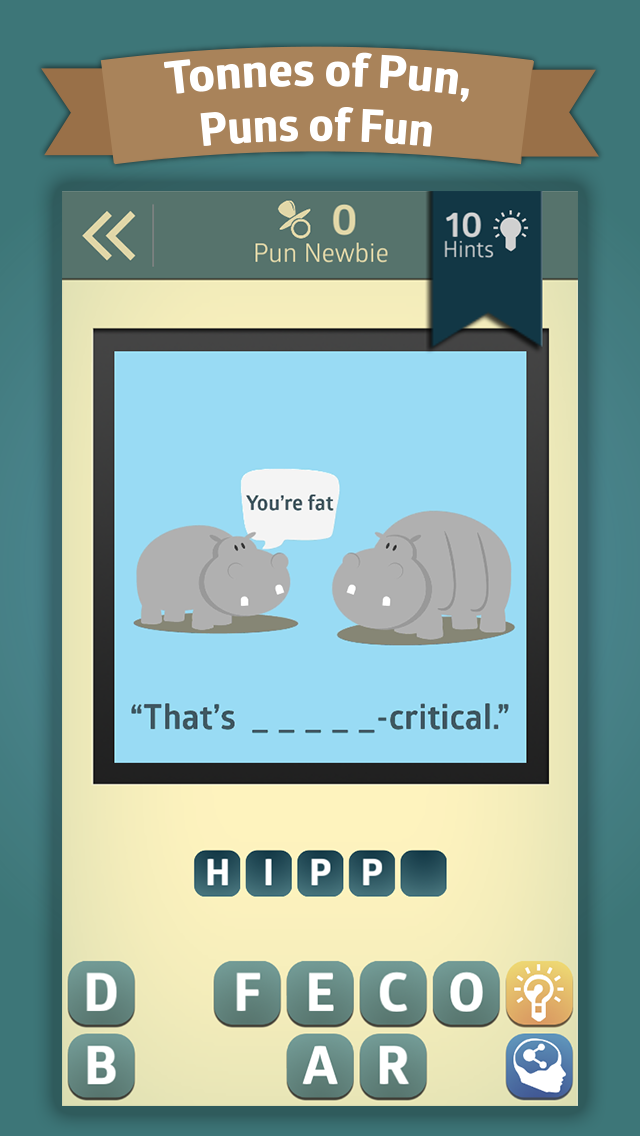Go back with the double-arrow icon

(x=109, y=235)
